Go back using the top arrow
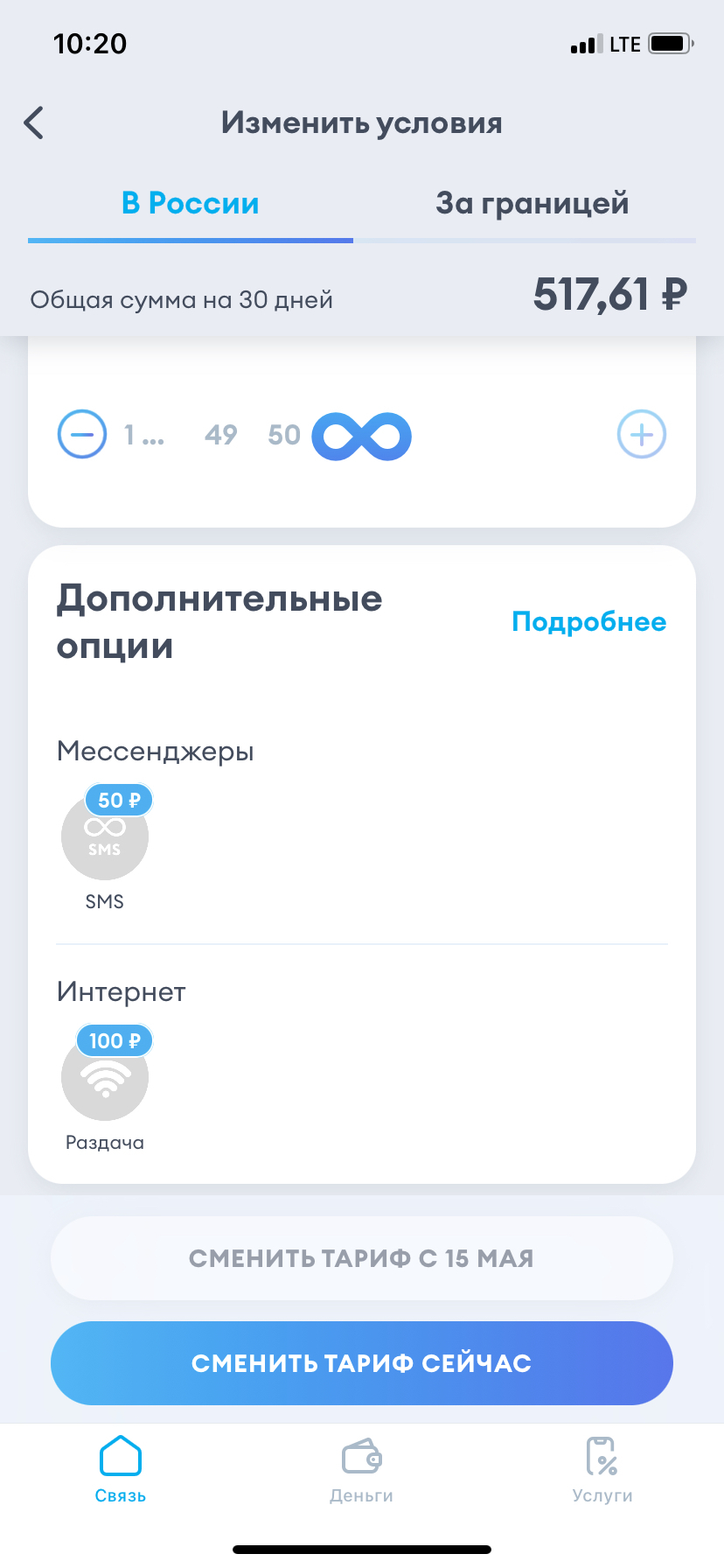This screenshot has height=1568, width=724. point(35,123)
